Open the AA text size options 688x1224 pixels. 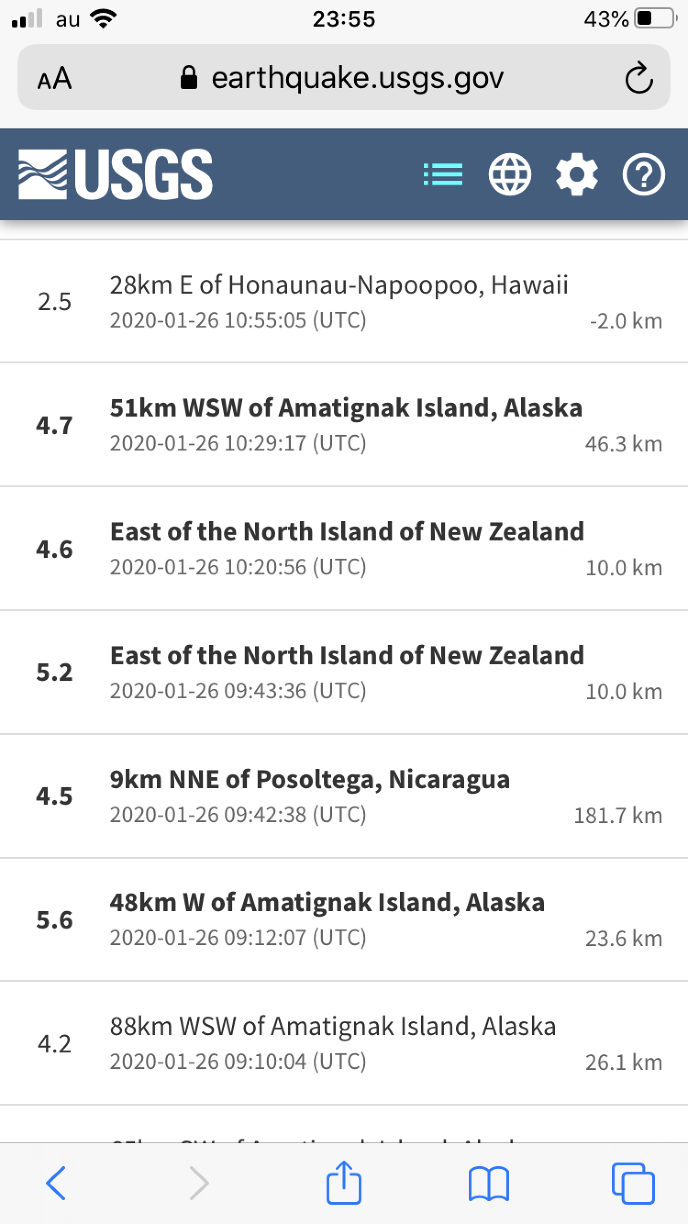point(55,79)
